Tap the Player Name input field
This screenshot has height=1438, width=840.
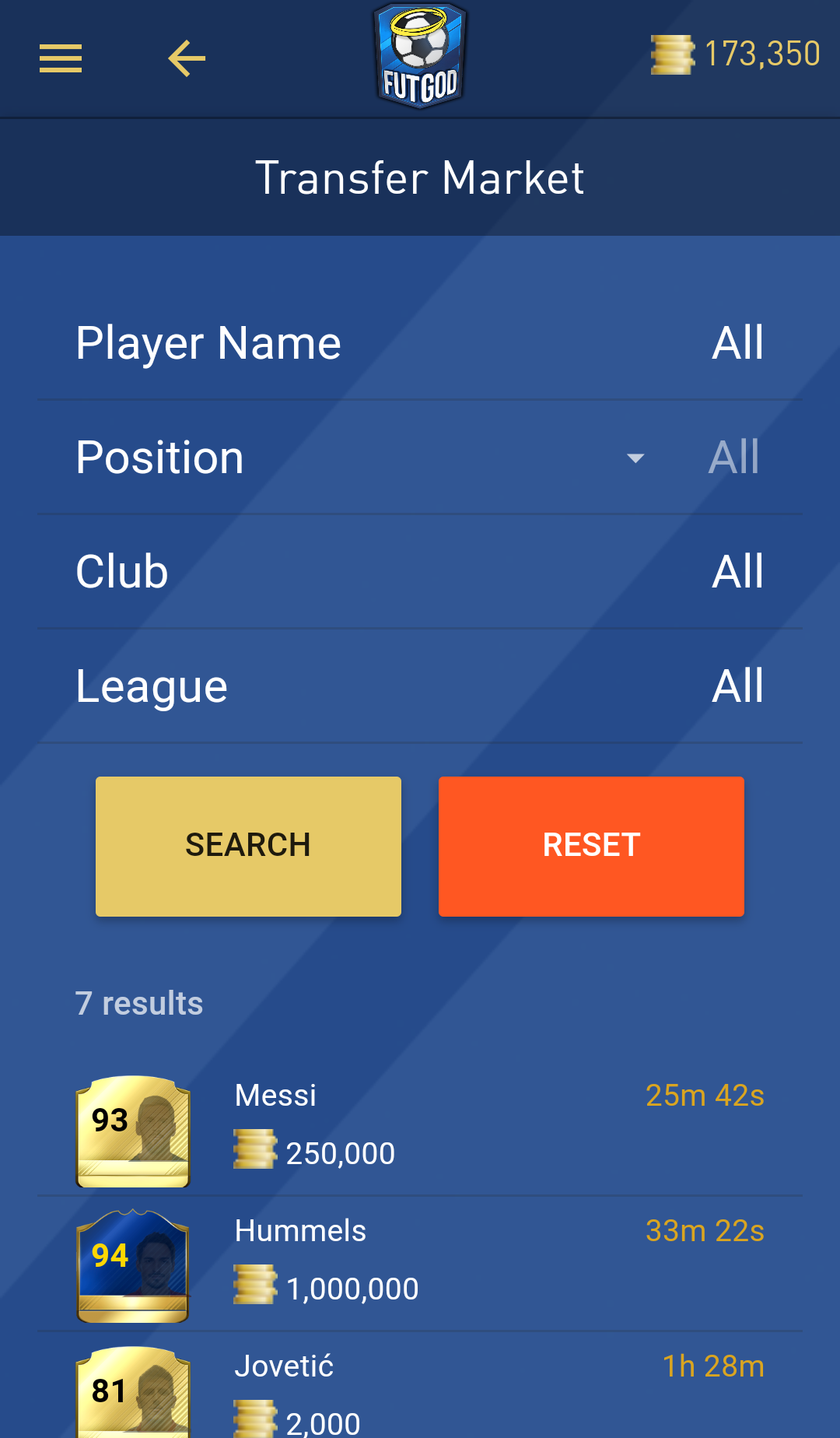pyautogui.click(x=420, y=342)
